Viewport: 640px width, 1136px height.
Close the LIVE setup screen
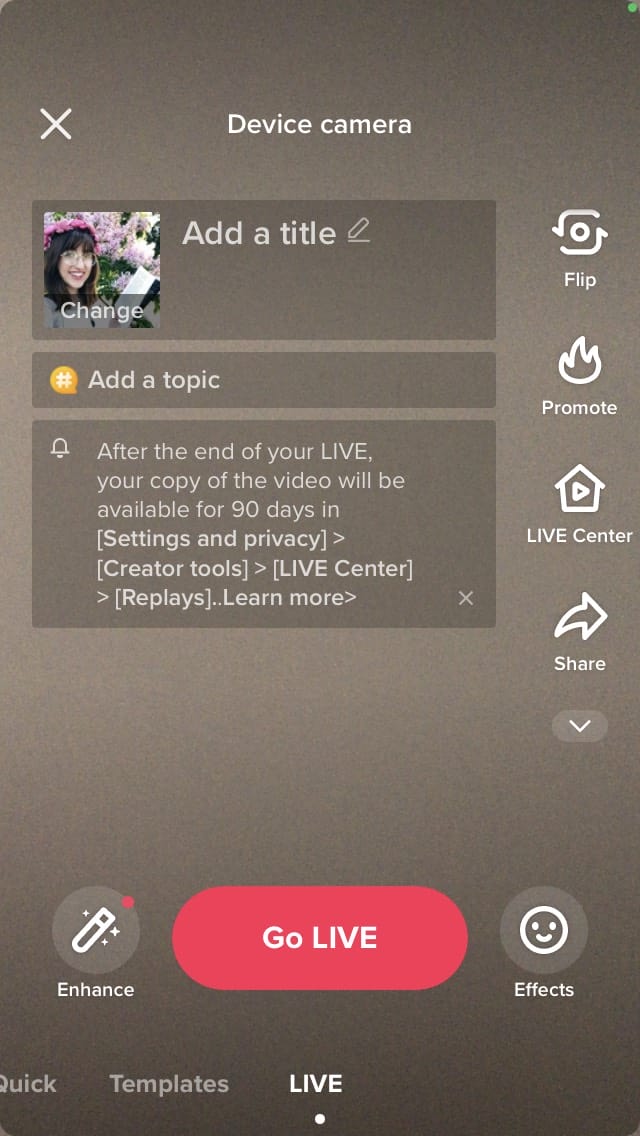tap(56, 124)
